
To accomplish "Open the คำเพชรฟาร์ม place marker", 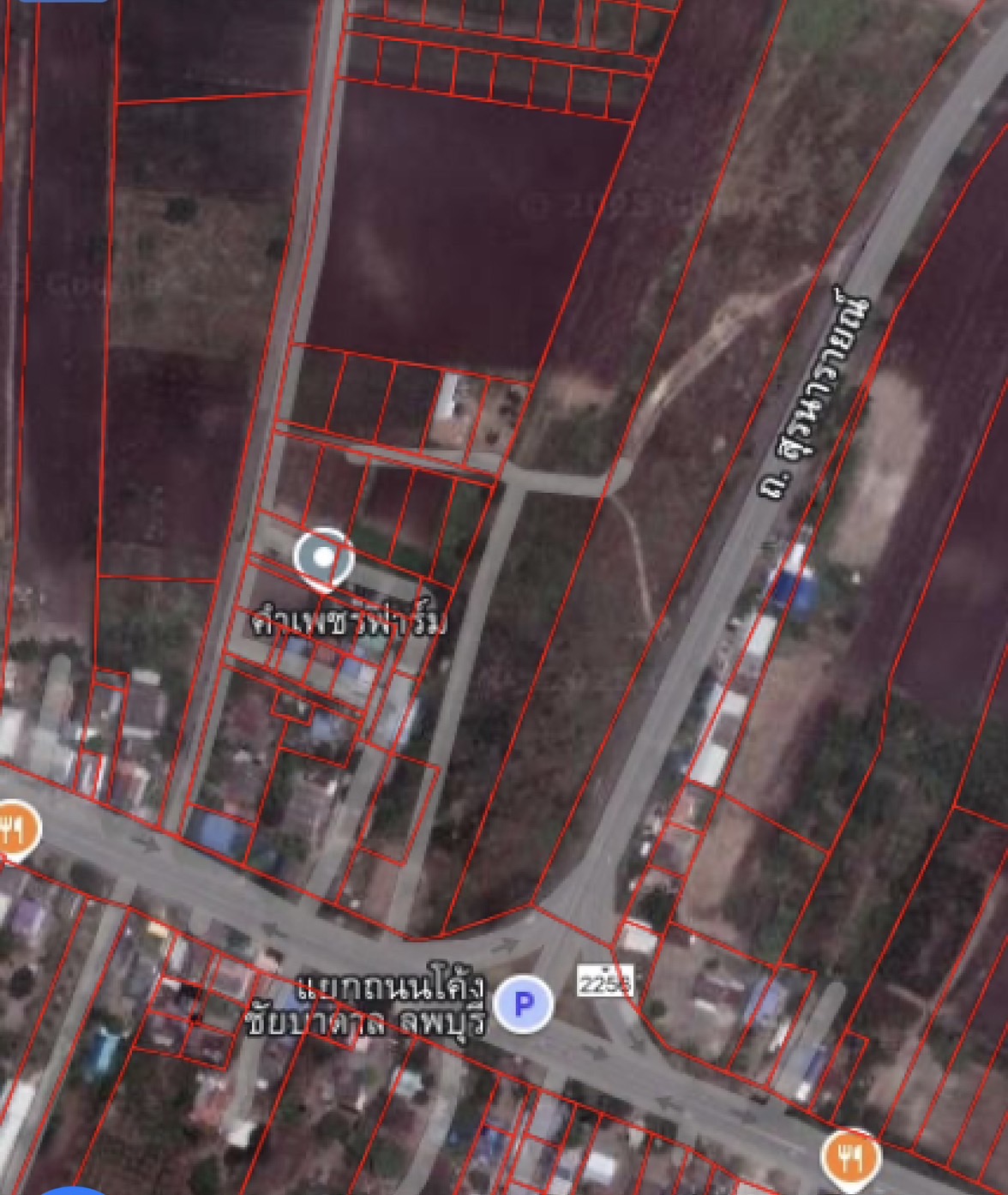I will coord(323,558).
